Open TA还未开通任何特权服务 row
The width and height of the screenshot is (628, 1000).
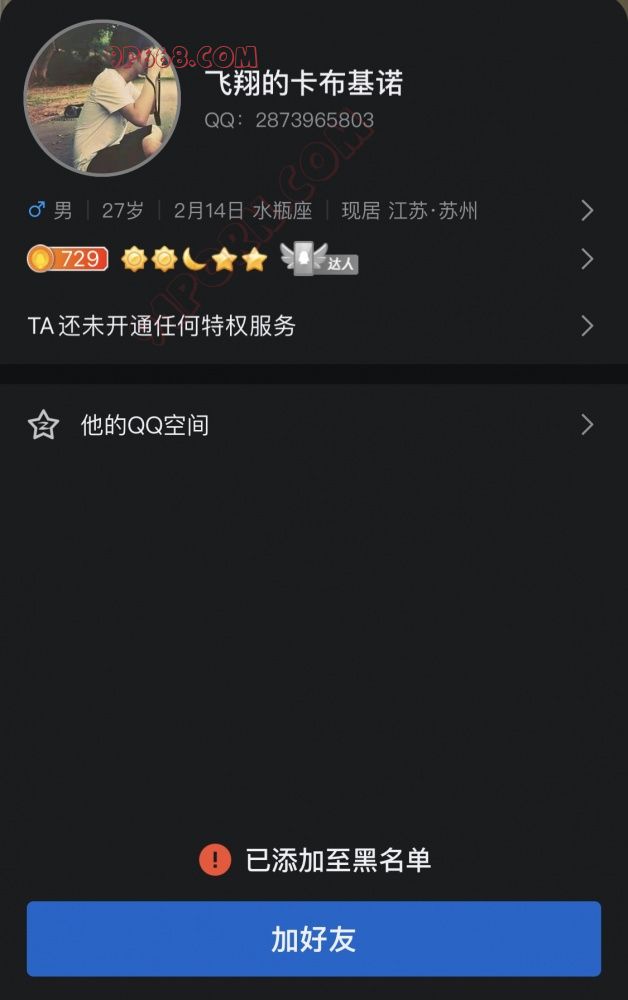[313, 326]
